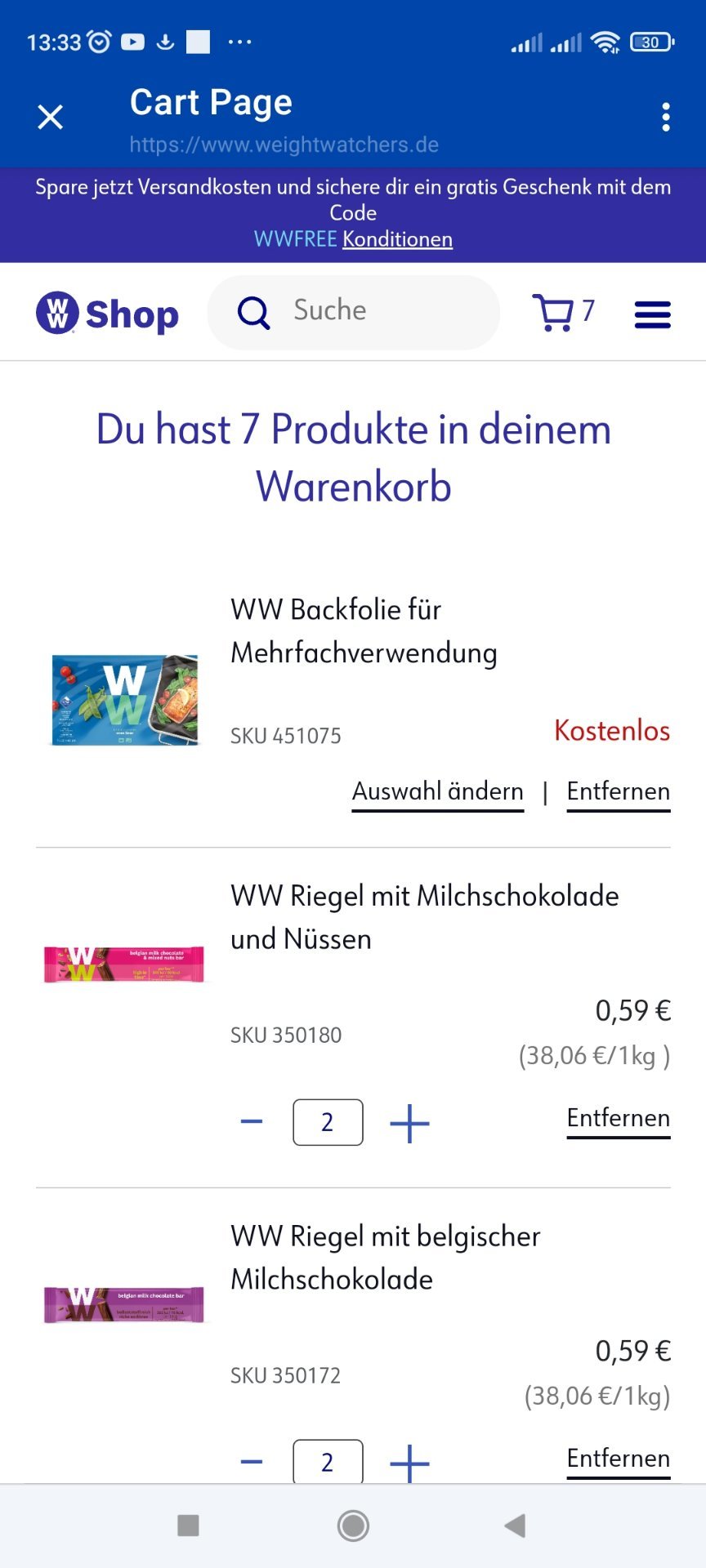This screenshot has width=706, height=1568.
Task: Increase quantity of Riegel mit belgischer Milchschokolade
Action: click(409, 1463)
